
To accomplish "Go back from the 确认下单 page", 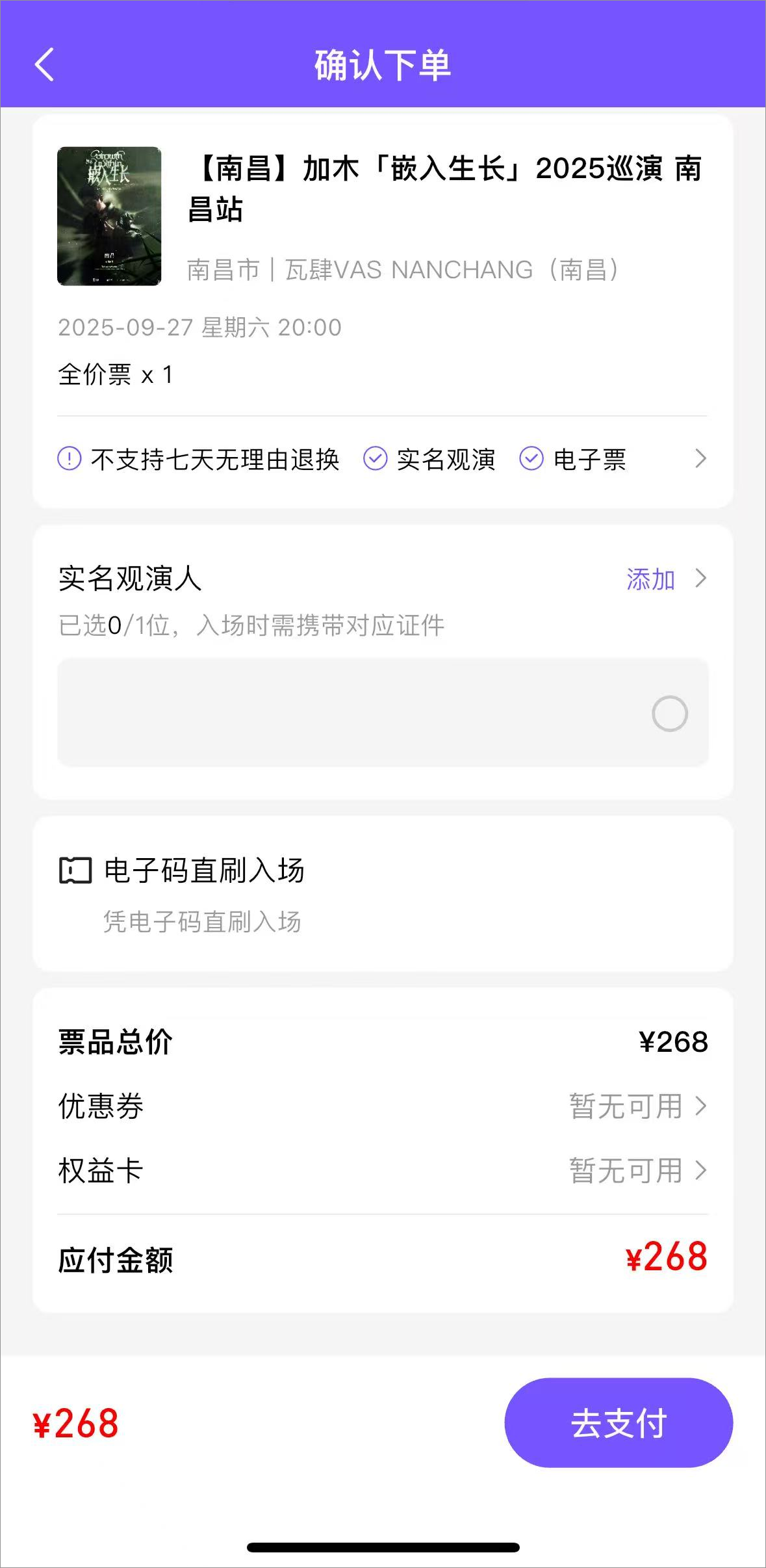I will [44, 65].
